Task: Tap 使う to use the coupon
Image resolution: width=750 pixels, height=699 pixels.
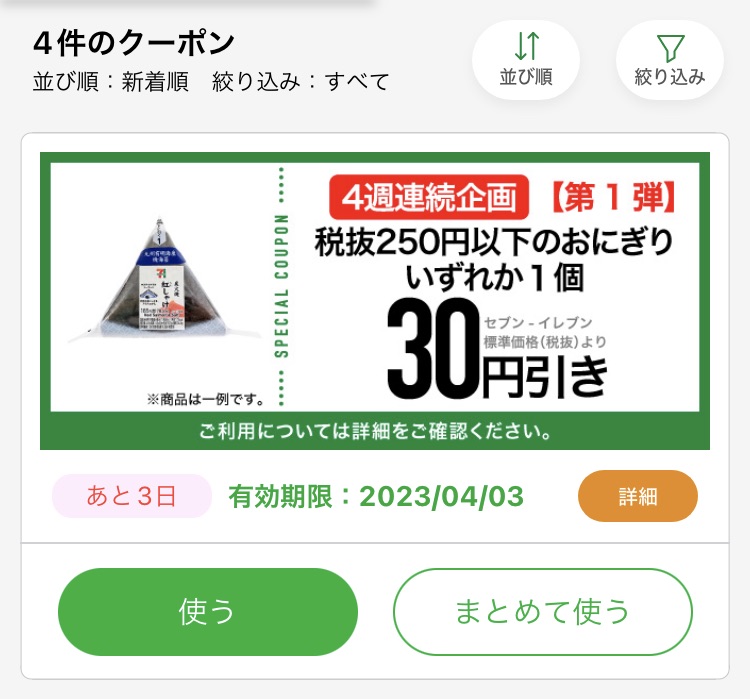Action: click(x=207, y=612)
